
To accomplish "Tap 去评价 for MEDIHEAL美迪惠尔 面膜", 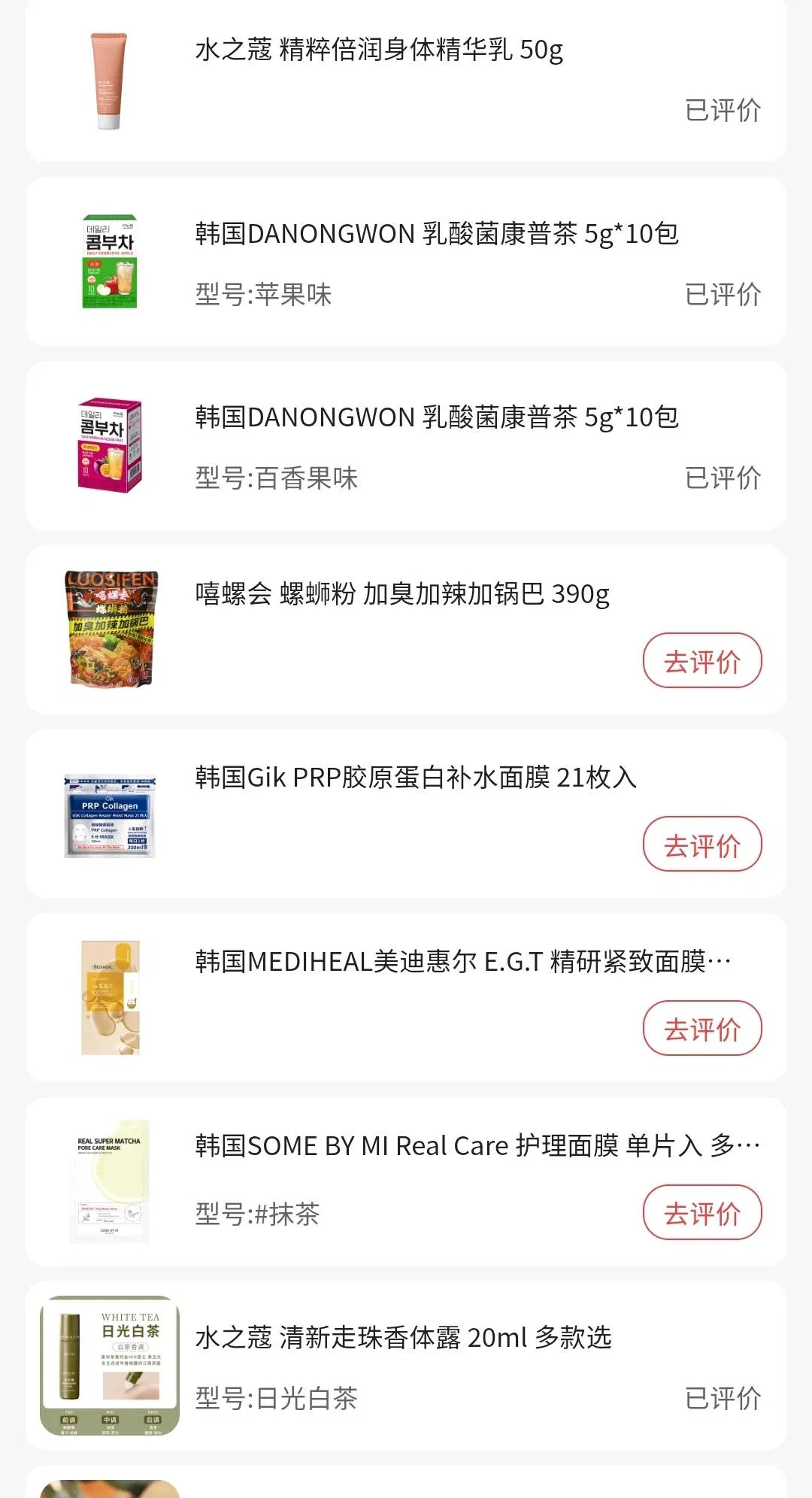I will point(701,1029).
